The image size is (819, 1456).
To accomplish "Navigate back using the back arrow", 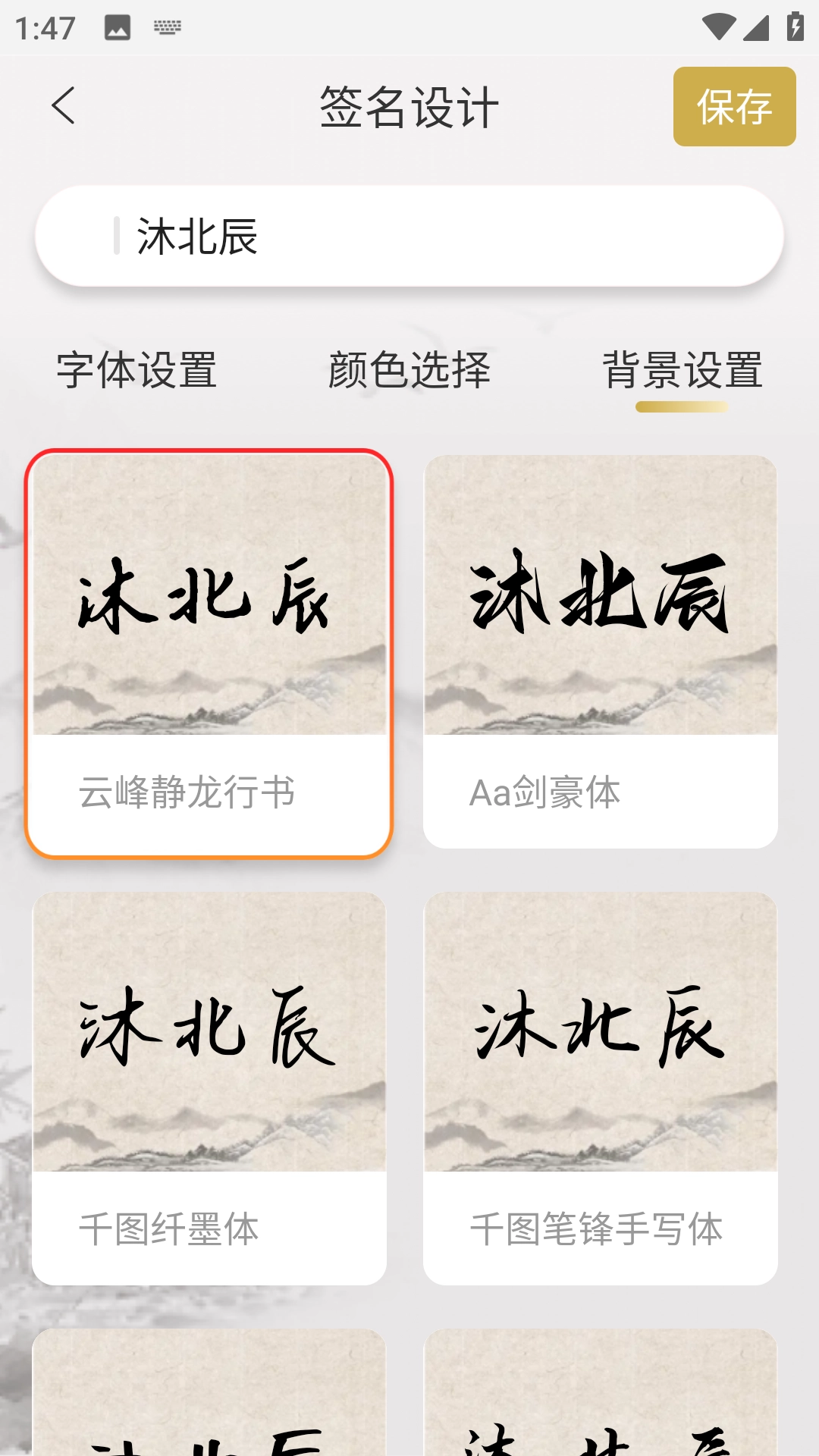I will 64,107.
